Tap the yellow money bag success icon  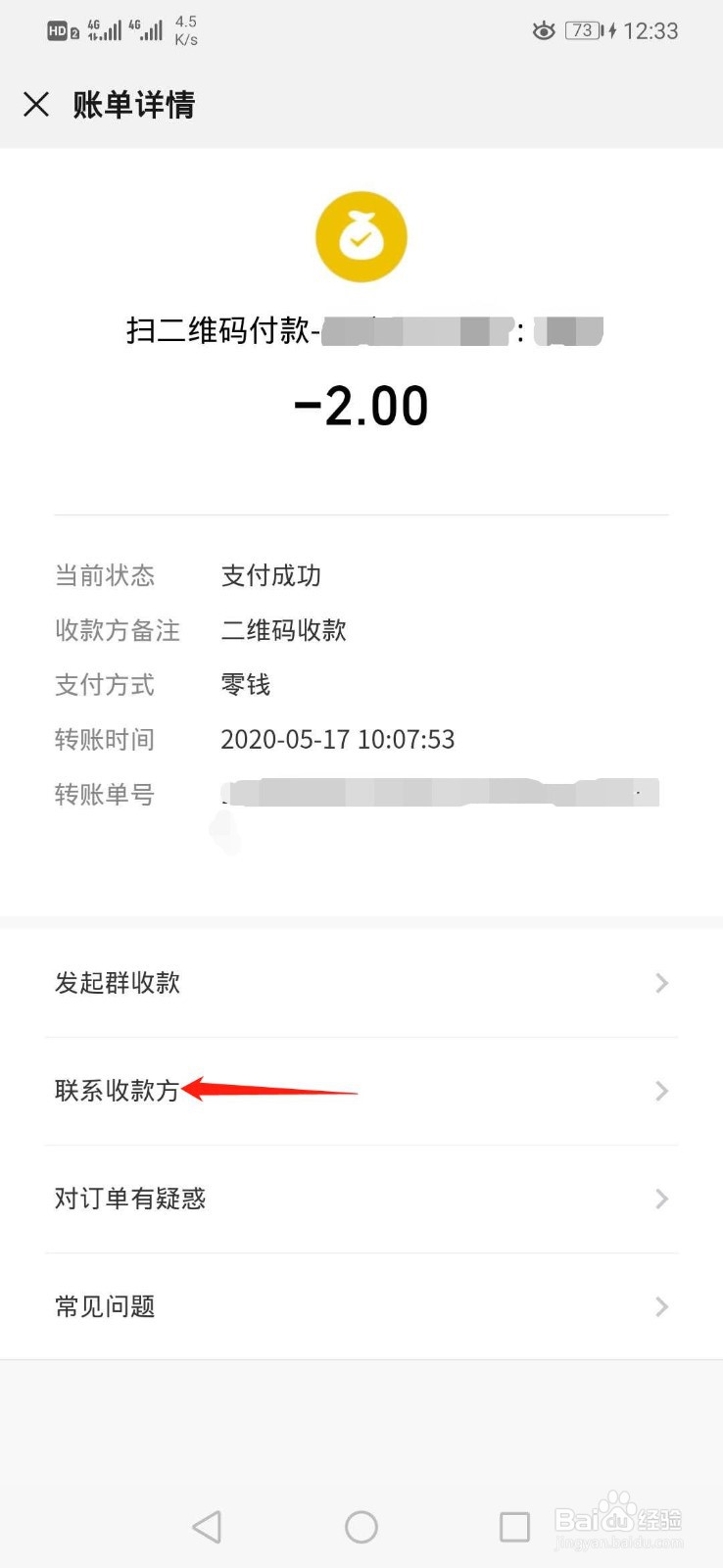tap(361, 235)
